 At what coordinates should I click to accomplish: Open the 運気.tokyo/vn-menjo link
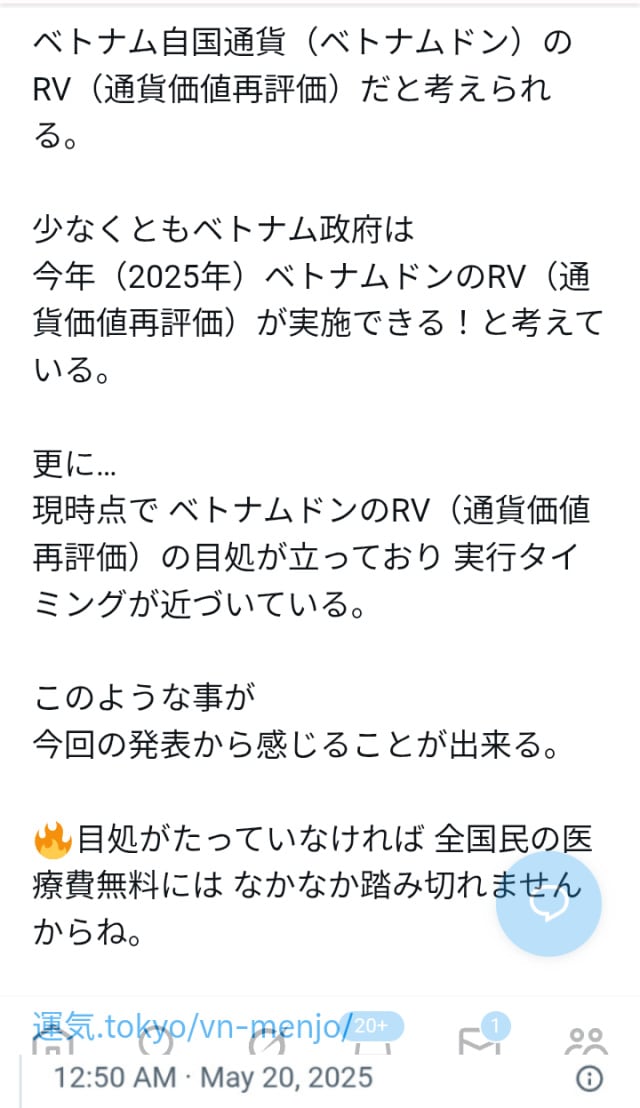190,1026
